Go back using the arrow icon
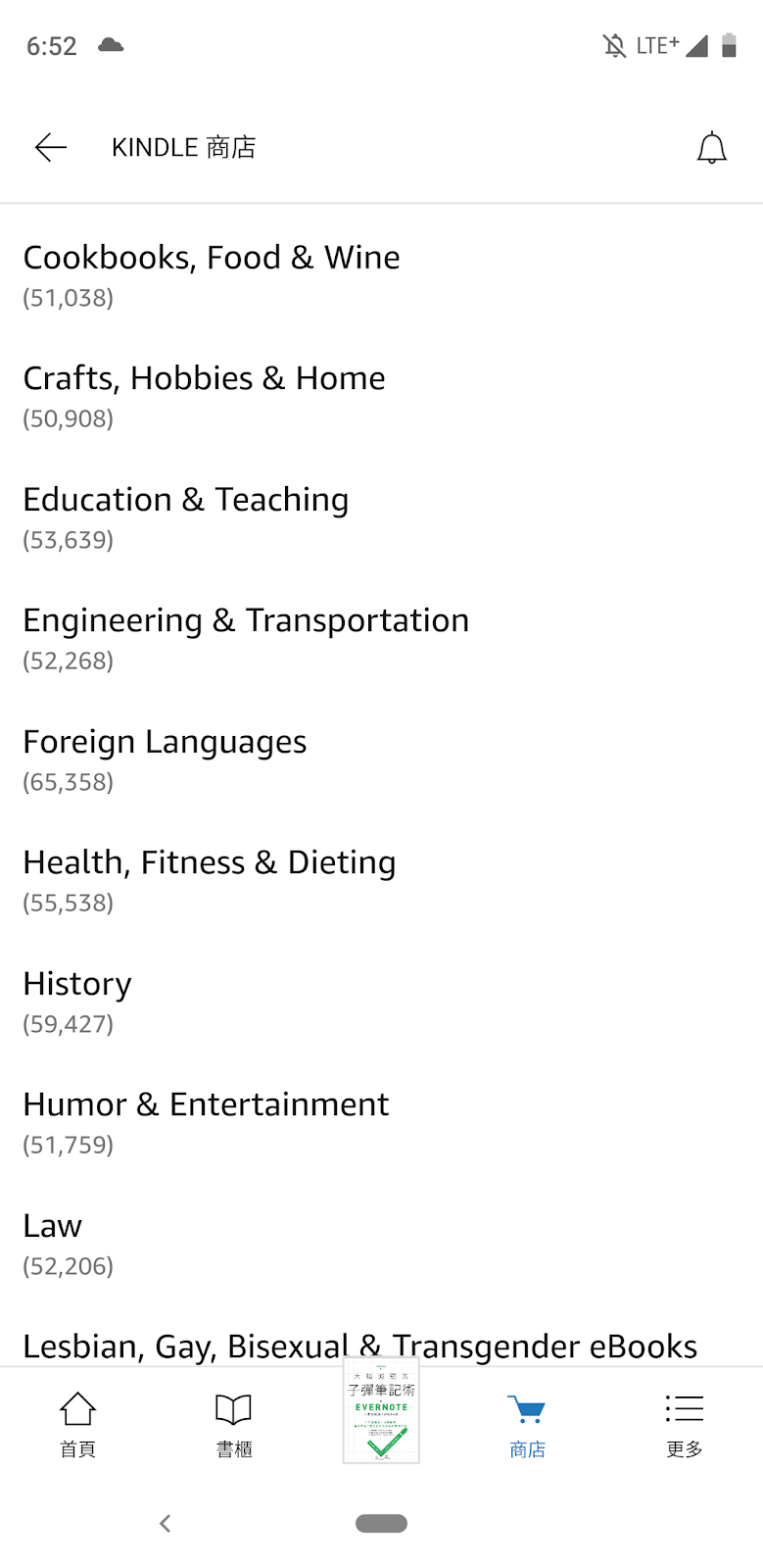The width and height of the screenshot is (763, 1568). [x=51, y=148]
